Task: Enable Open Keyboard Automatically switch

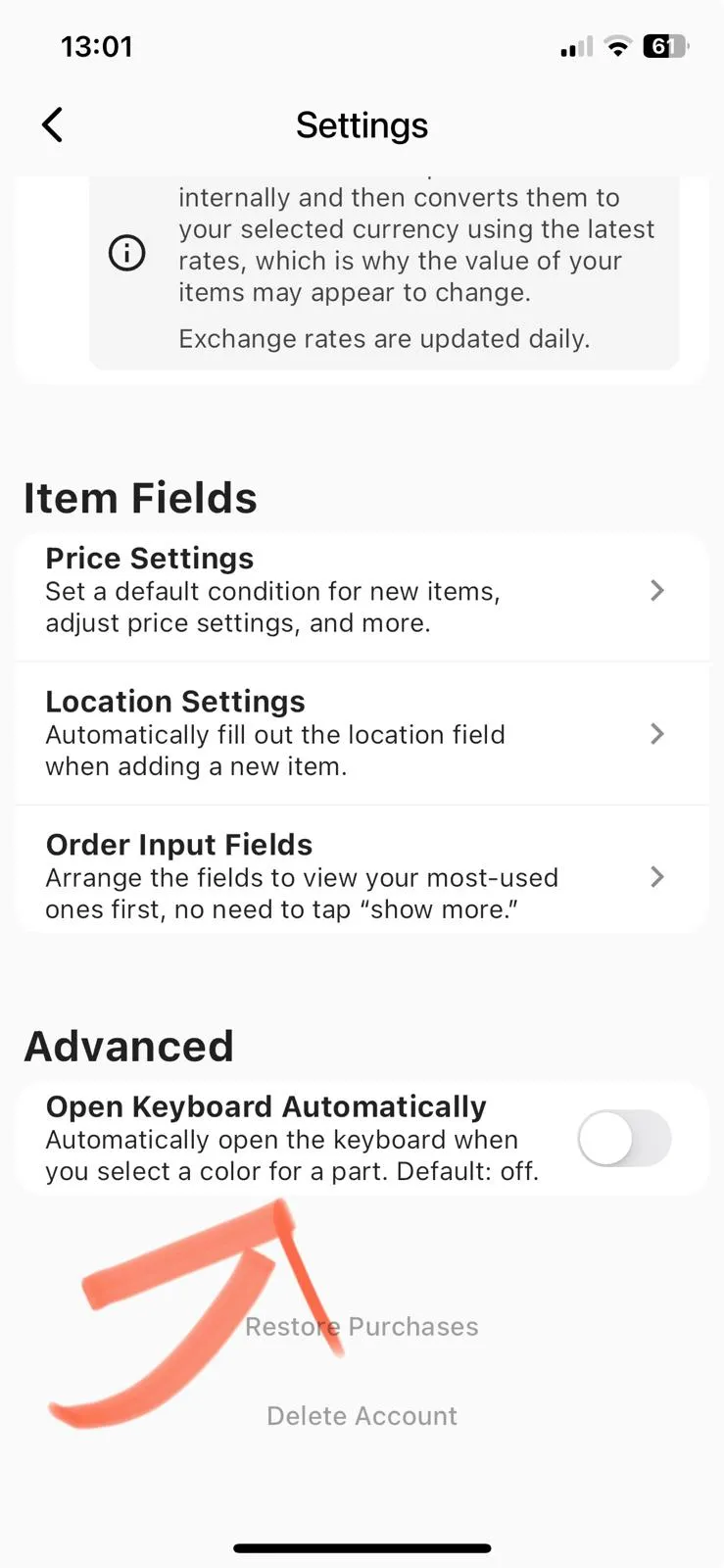Action: (x=624, y=1139)
